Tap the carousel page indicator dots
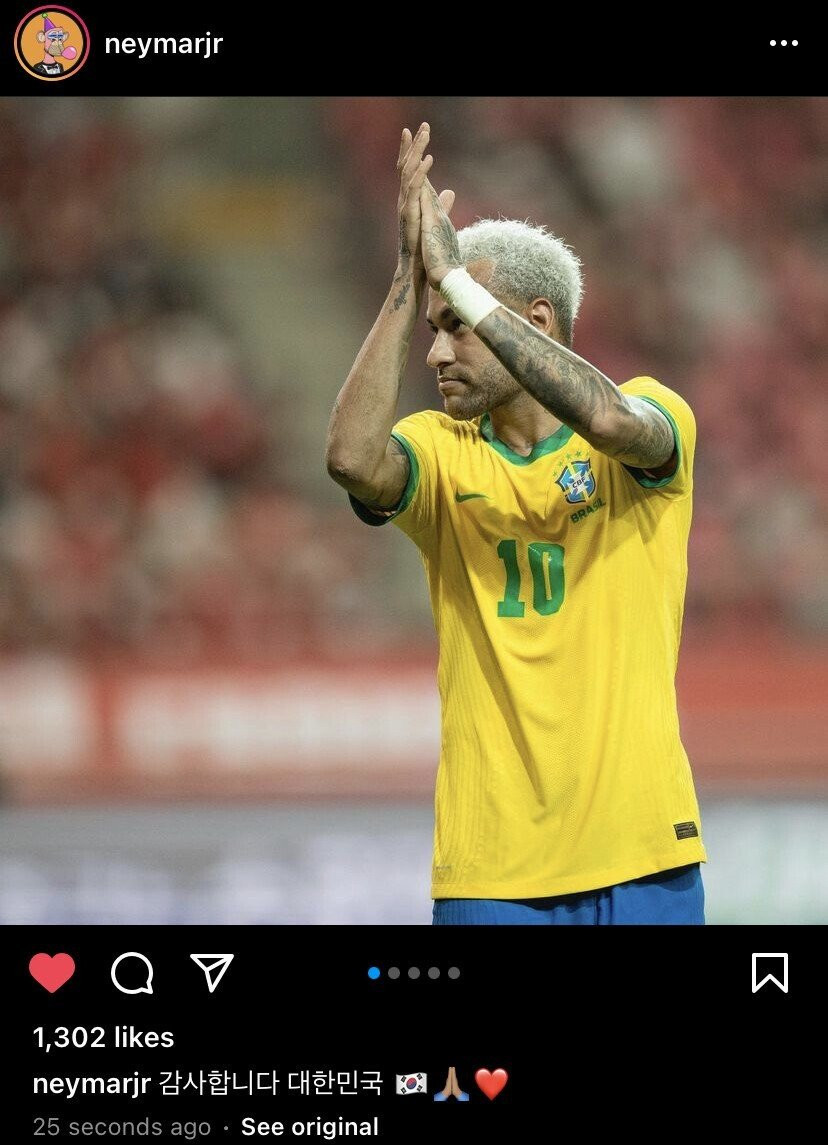This screenshot has width=828, height=1145. pos(414,973)
